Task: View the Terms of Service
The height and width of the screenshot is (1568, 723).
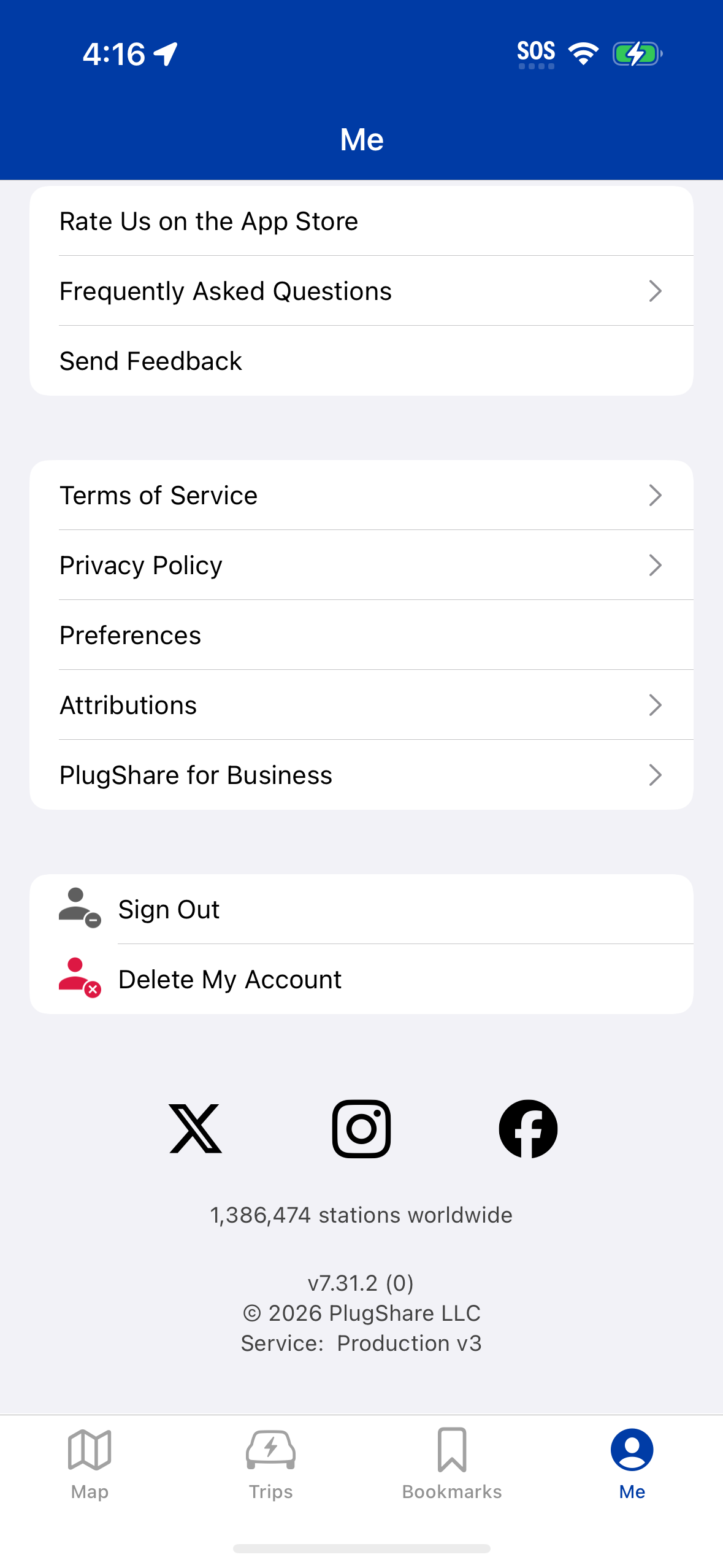Action: point(361,496)
